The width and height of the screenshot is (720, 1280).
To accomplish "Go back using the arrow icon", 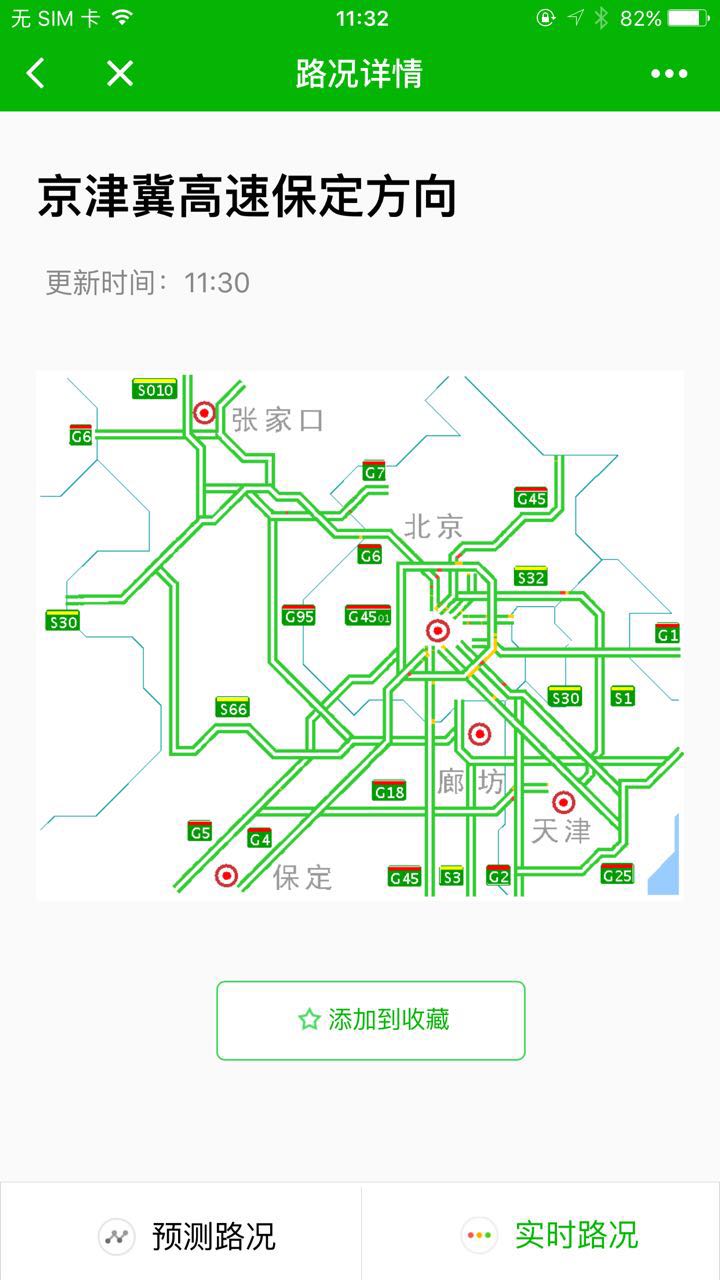I will 36,73.
